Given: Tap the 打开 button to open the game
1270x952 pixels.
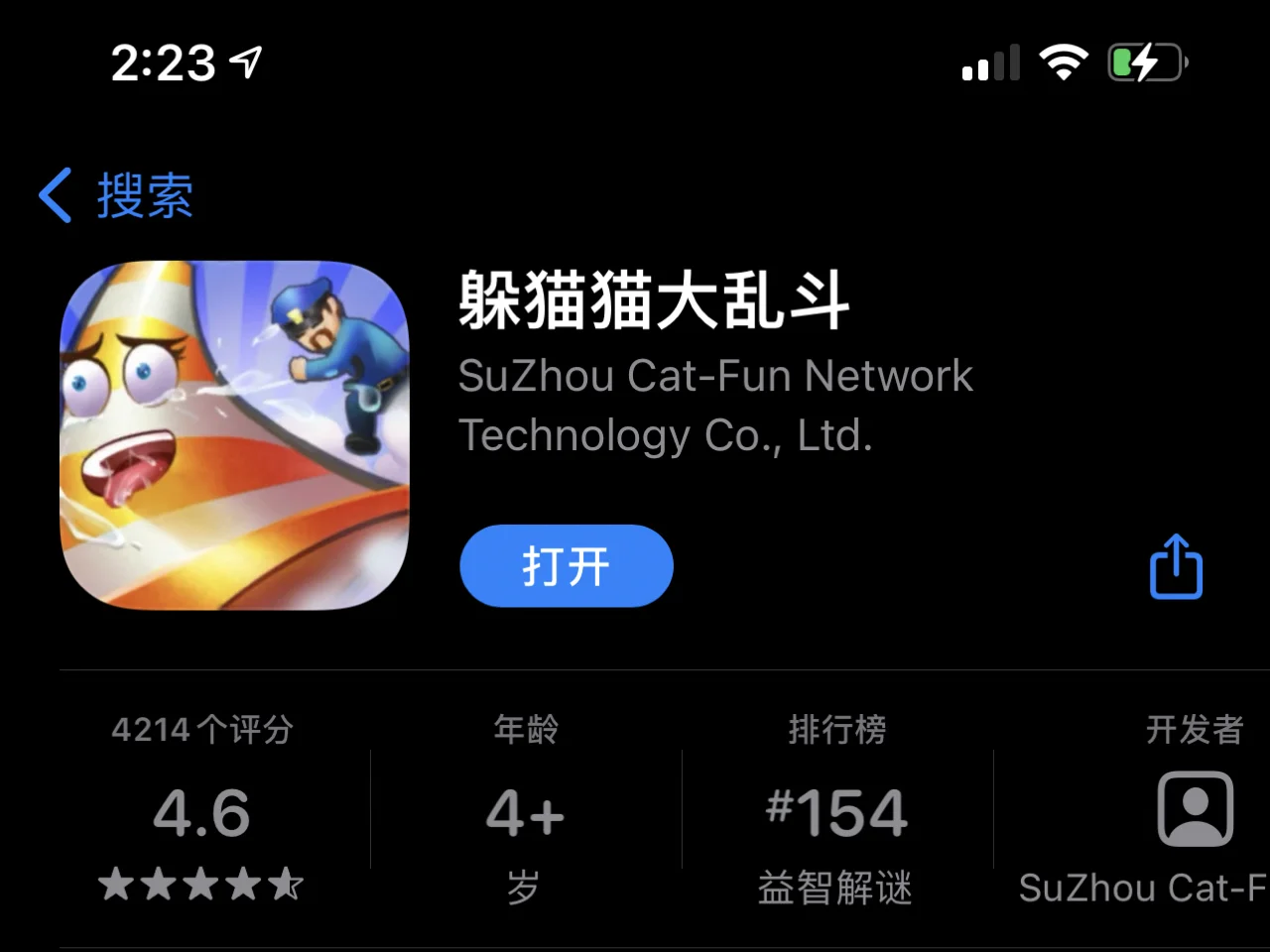Looking at the screenshot, I should pyautogui.click(x=566, y=566).
